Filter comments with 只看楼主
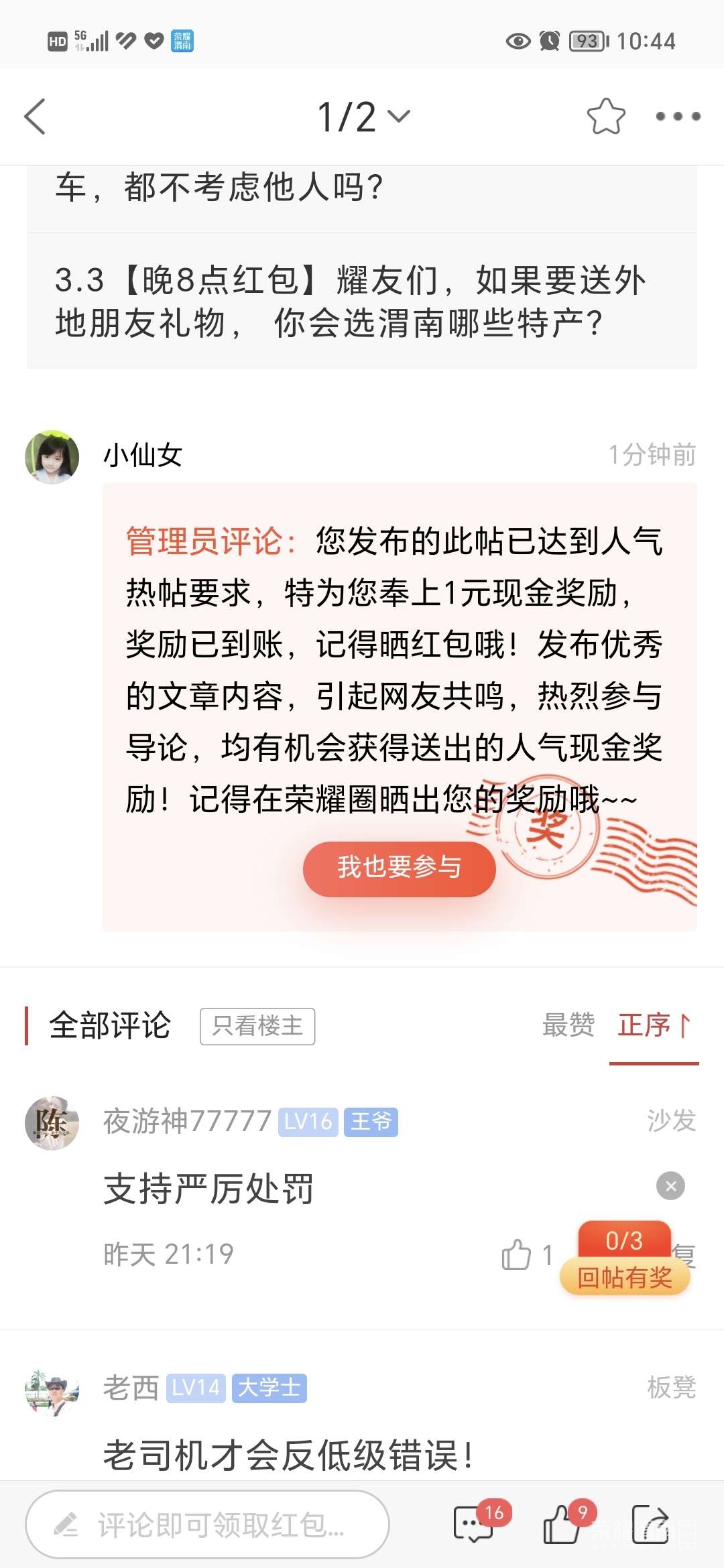The image size is (724, 1568). pyautogui.click(x=257, y=1026)
